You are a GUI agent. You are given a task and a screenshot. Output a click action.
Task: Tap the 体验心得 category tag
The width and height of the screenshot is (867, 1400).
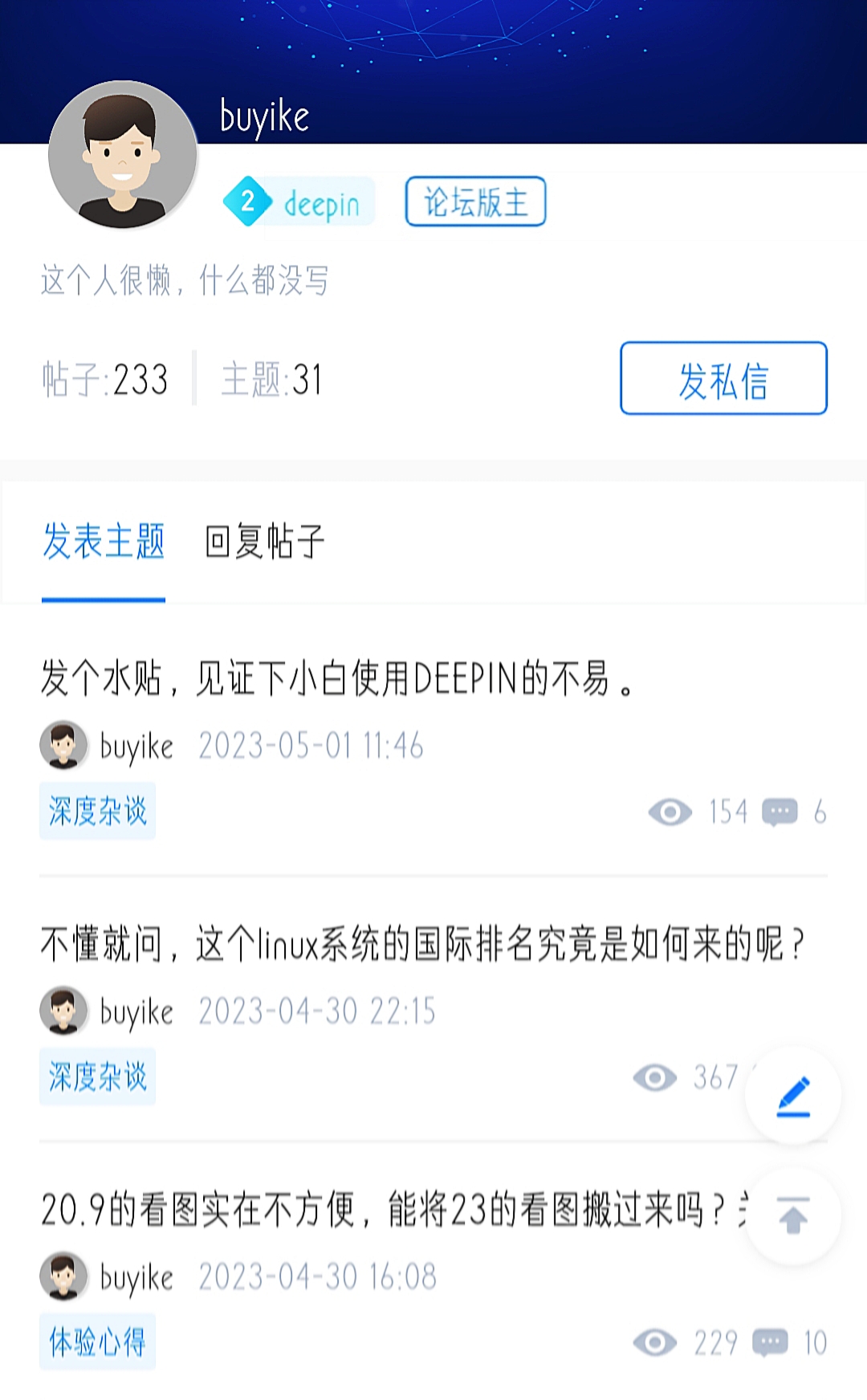coord(97,1341)
